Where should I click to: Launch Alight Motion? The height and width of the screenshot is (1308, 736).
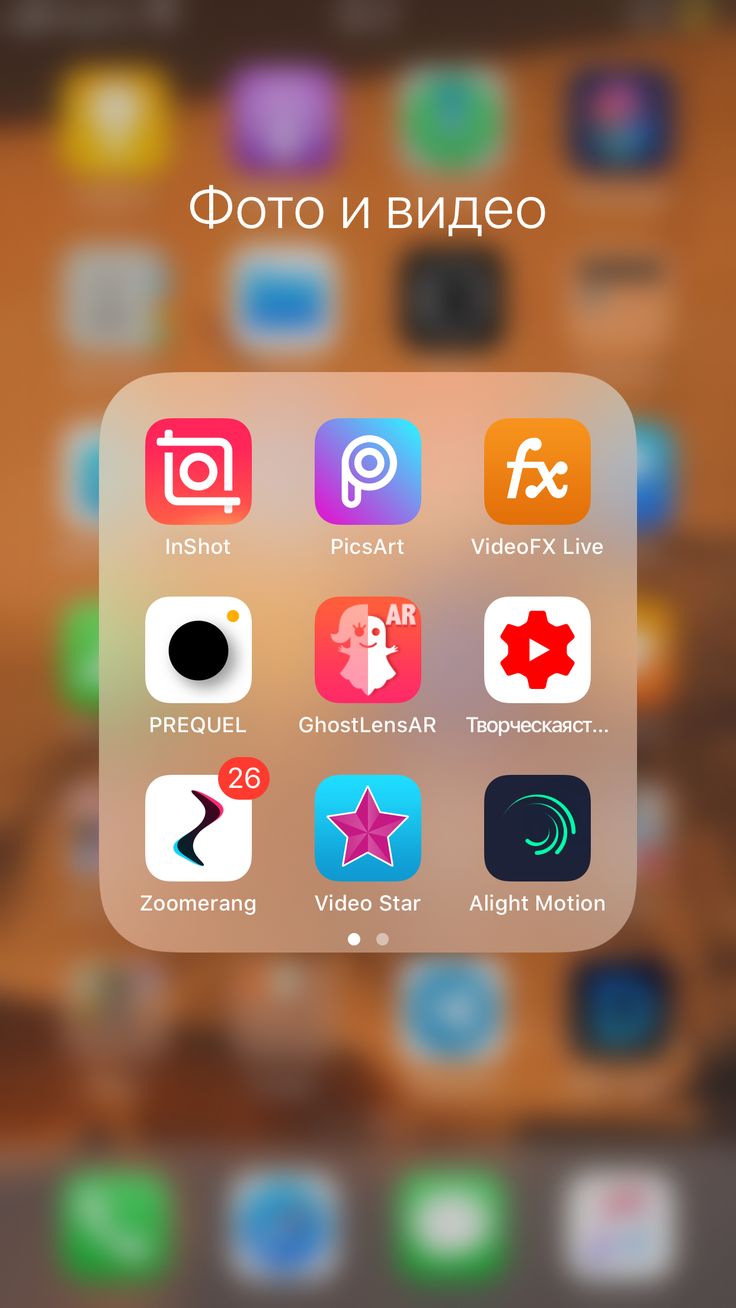tap(537, 828)
